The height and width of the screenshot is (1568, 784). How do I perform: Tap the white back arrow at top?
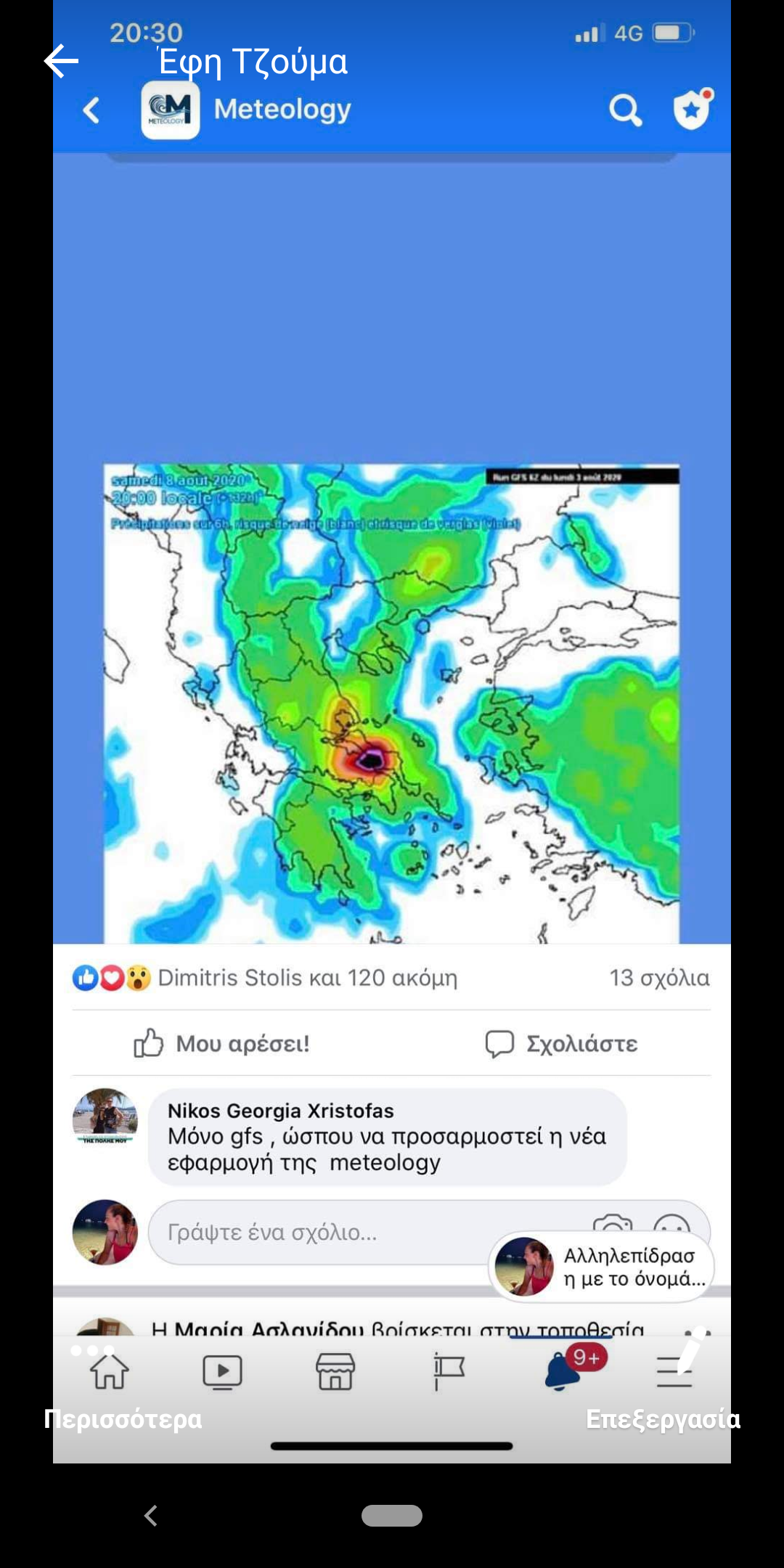click(62, 61)
